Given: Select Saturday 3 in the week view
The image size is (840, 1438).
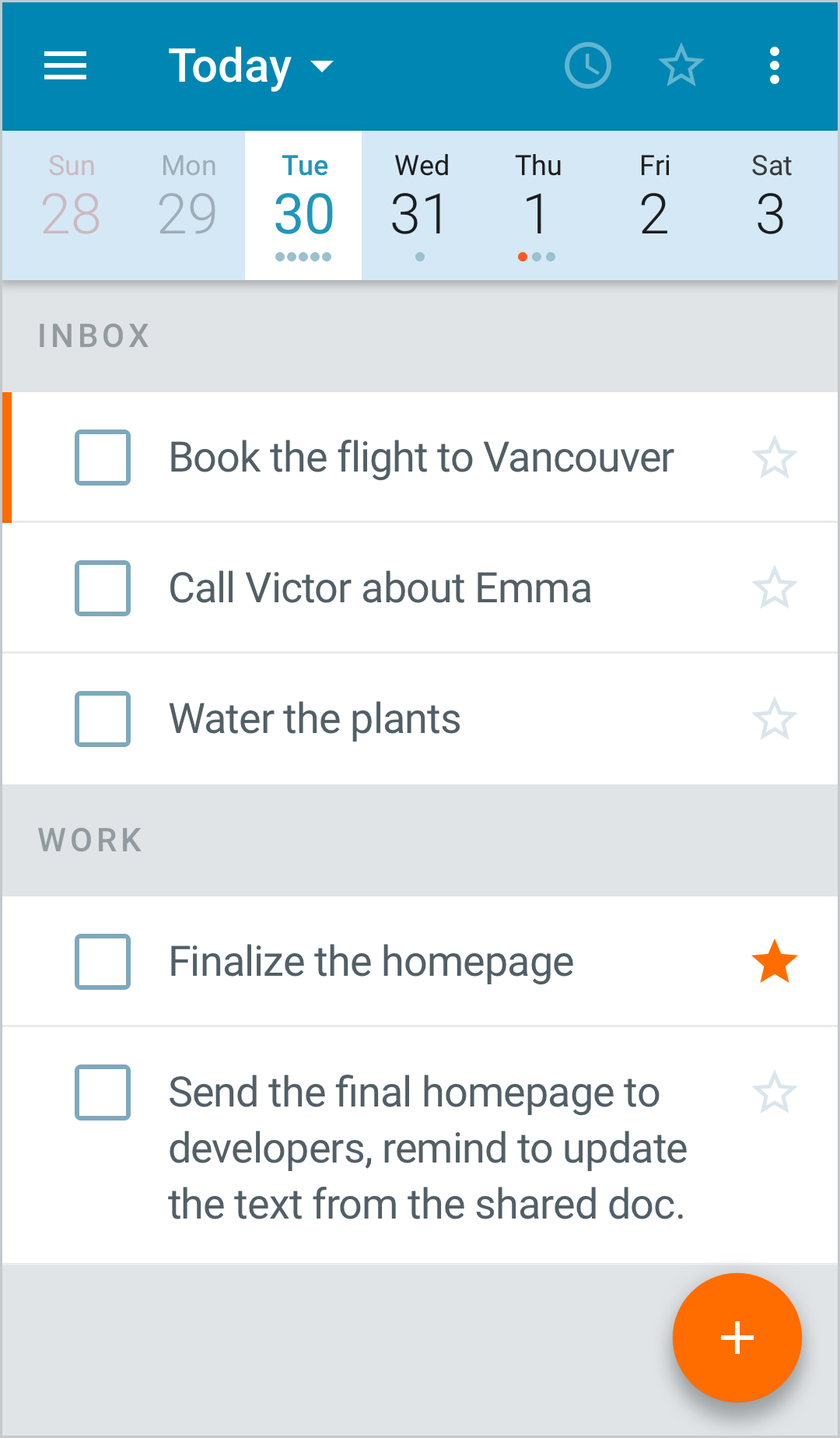Looking at the screenshot, I should [771, 204].
